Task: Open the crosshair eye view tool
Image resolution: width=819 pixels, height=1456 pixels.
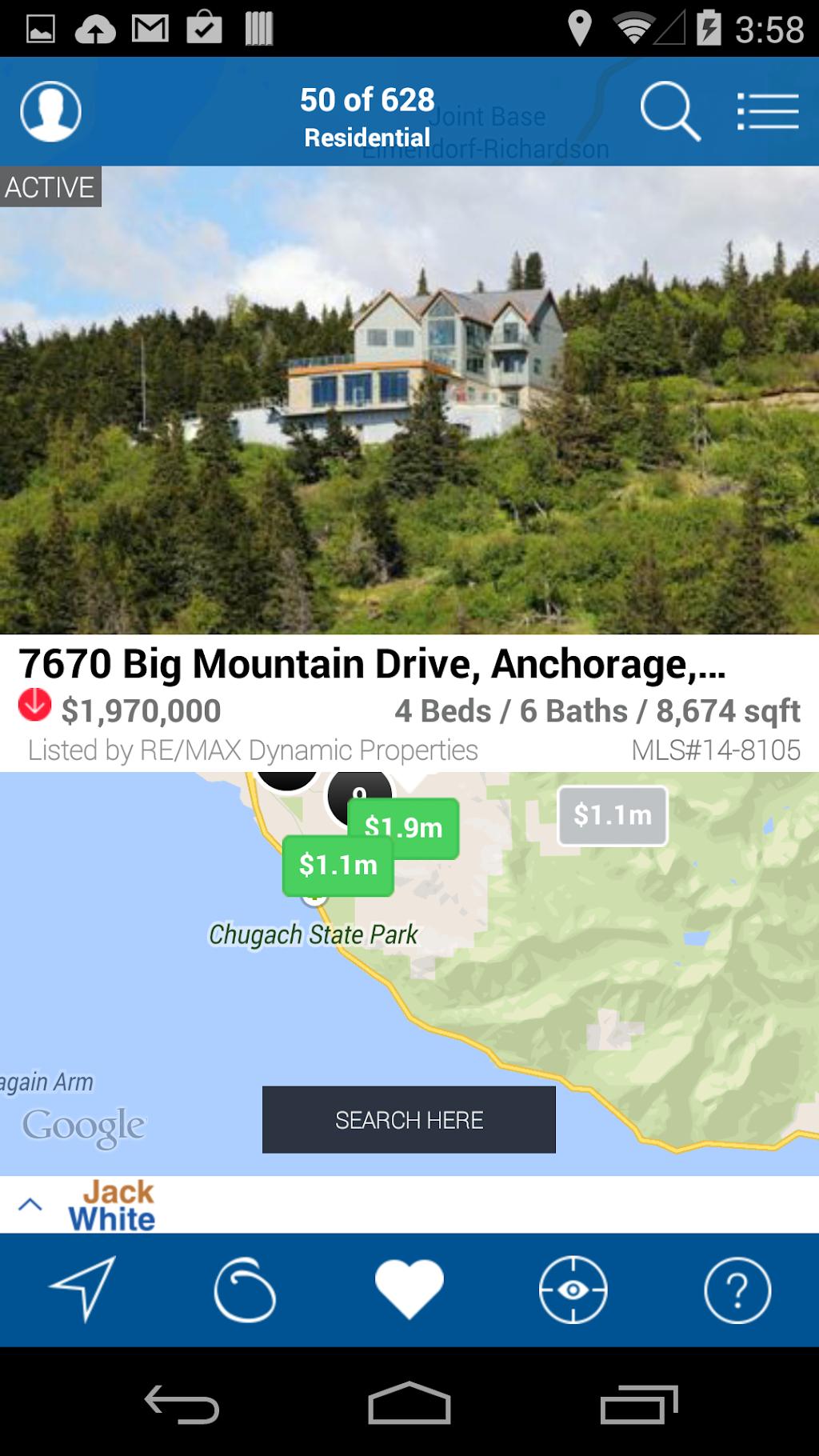Action: pos(573,1290)
